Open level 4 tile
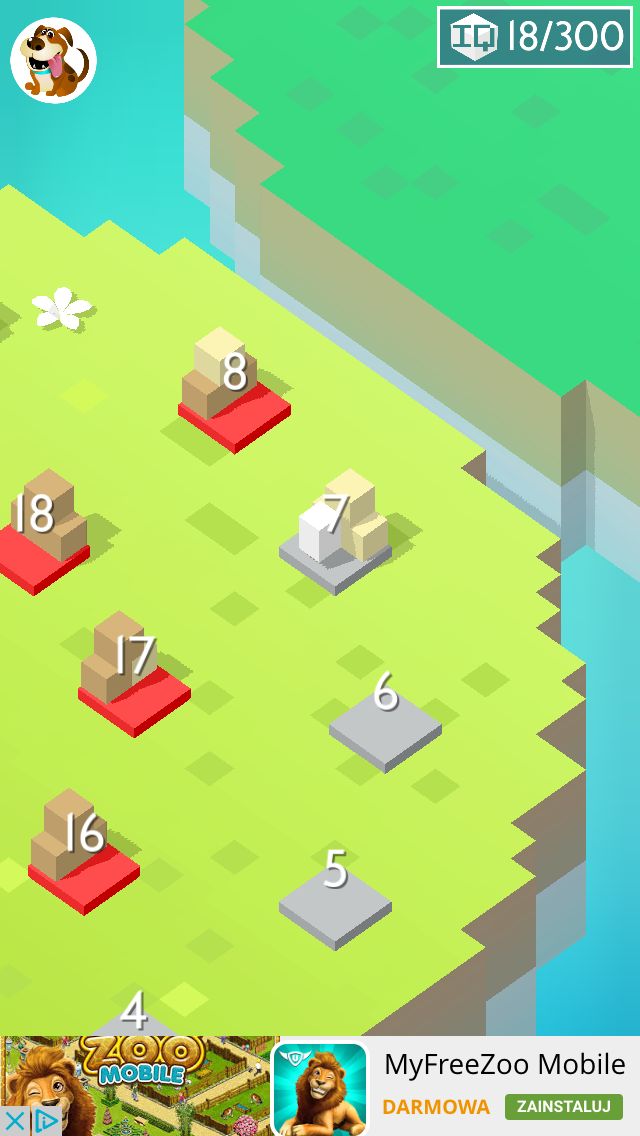 (133, 1016)
